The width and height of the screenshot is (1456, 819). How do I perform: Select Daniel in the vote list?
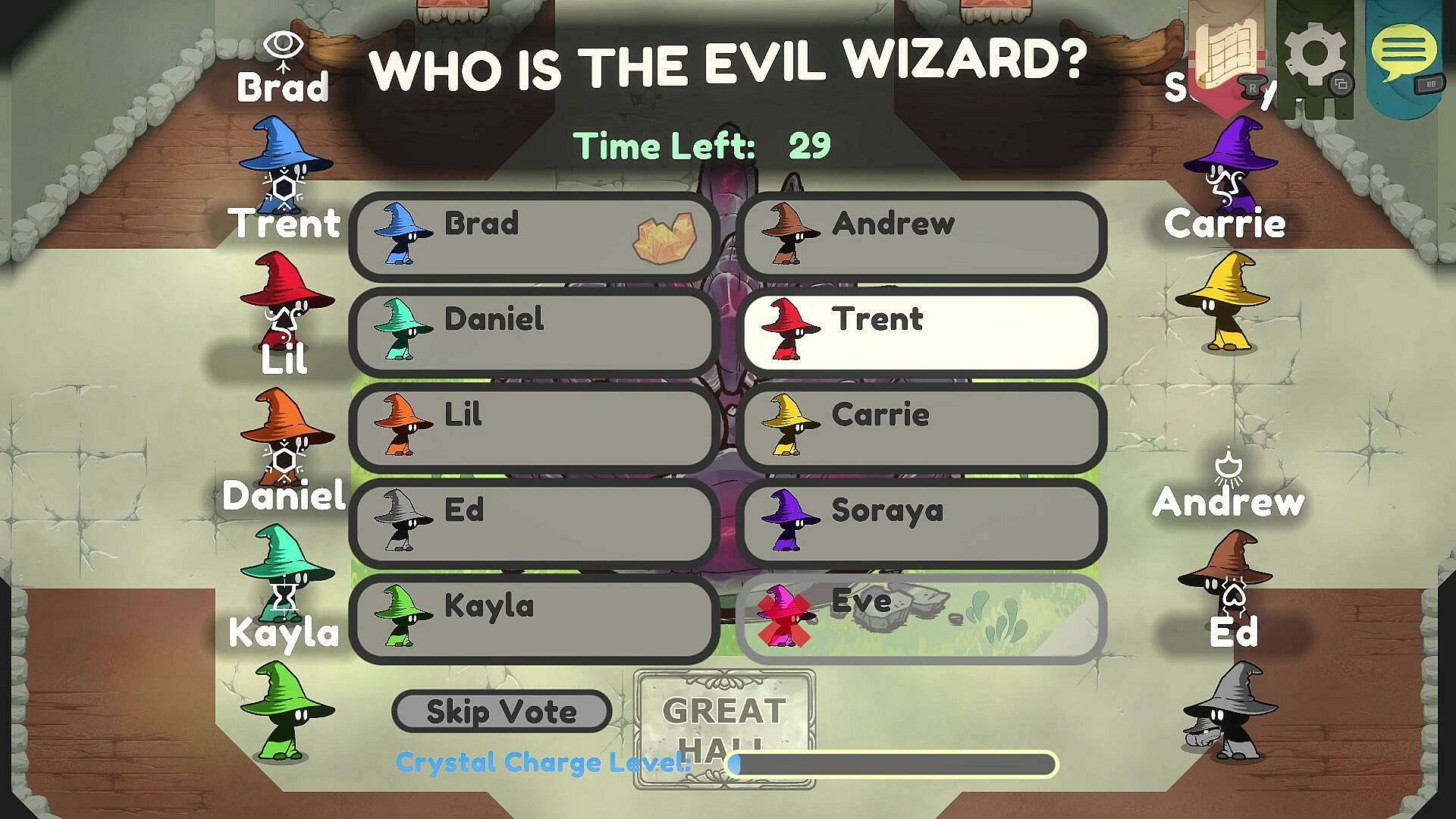534,331
